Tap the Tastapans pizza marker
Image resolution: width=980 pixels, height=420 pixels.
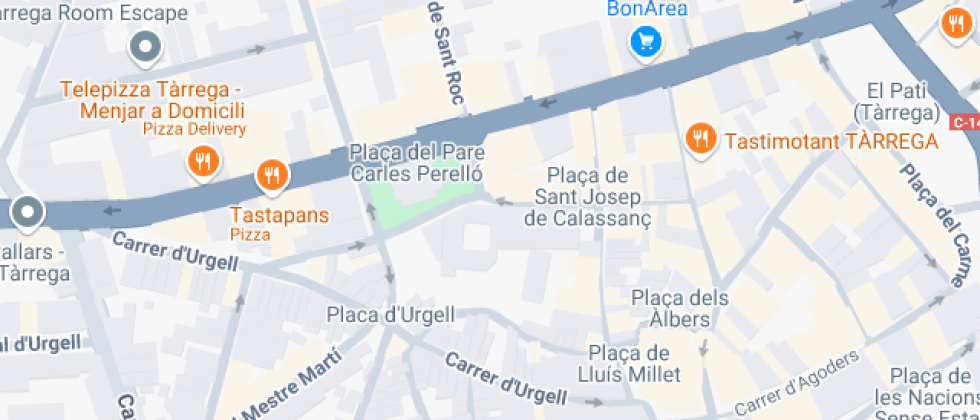(272, 176)
